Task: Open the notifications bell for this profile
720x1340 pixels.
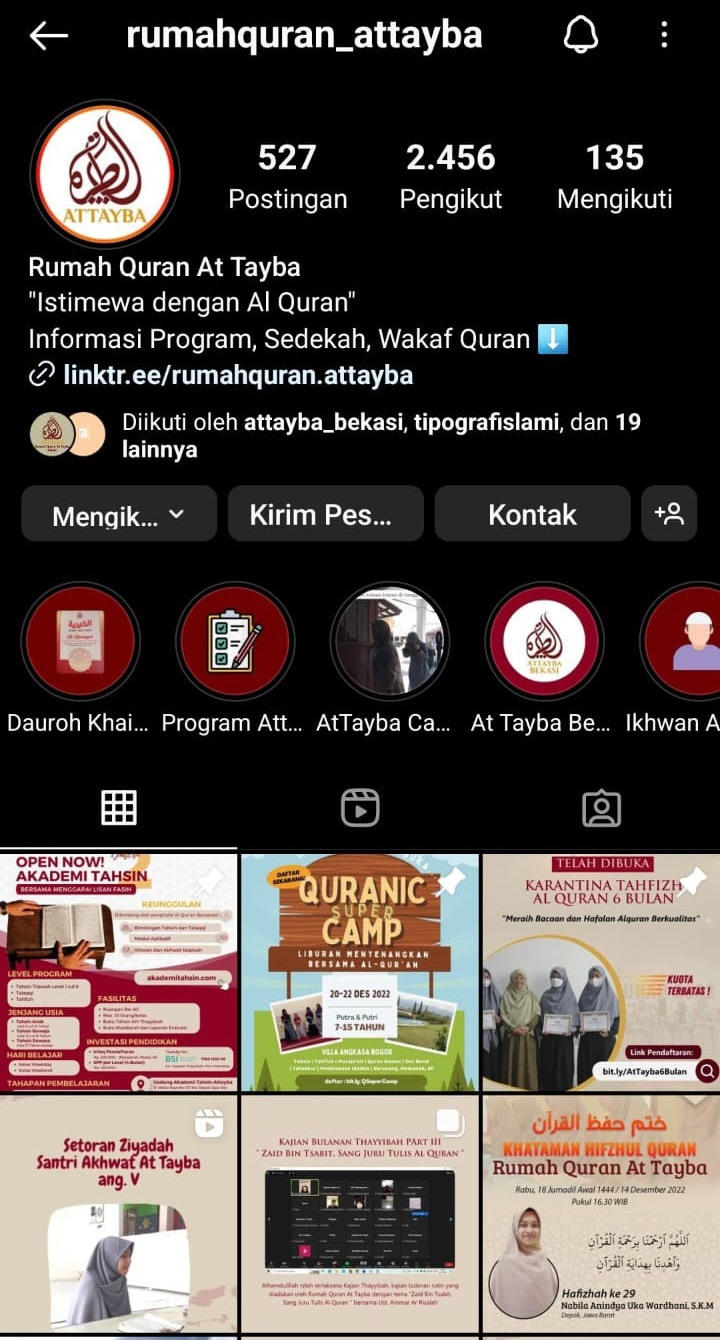Action: click(x=581, y=36)
